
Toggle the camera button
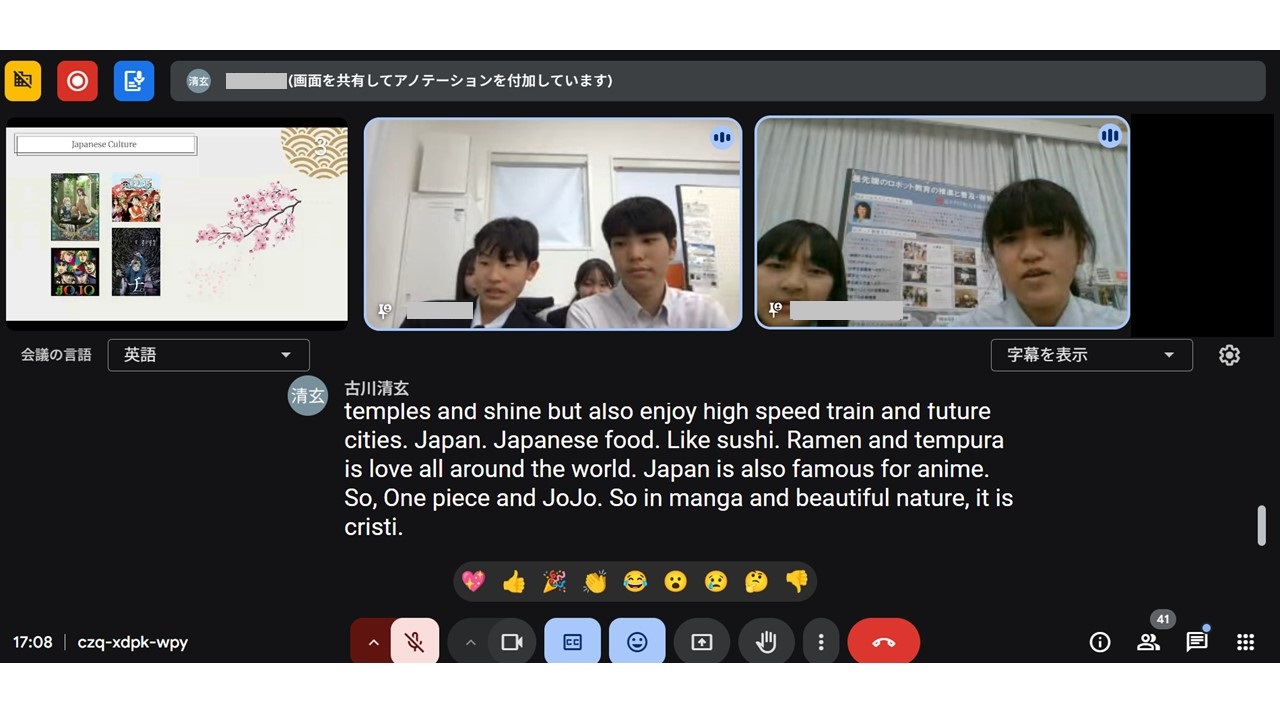(x=512, y=642)
